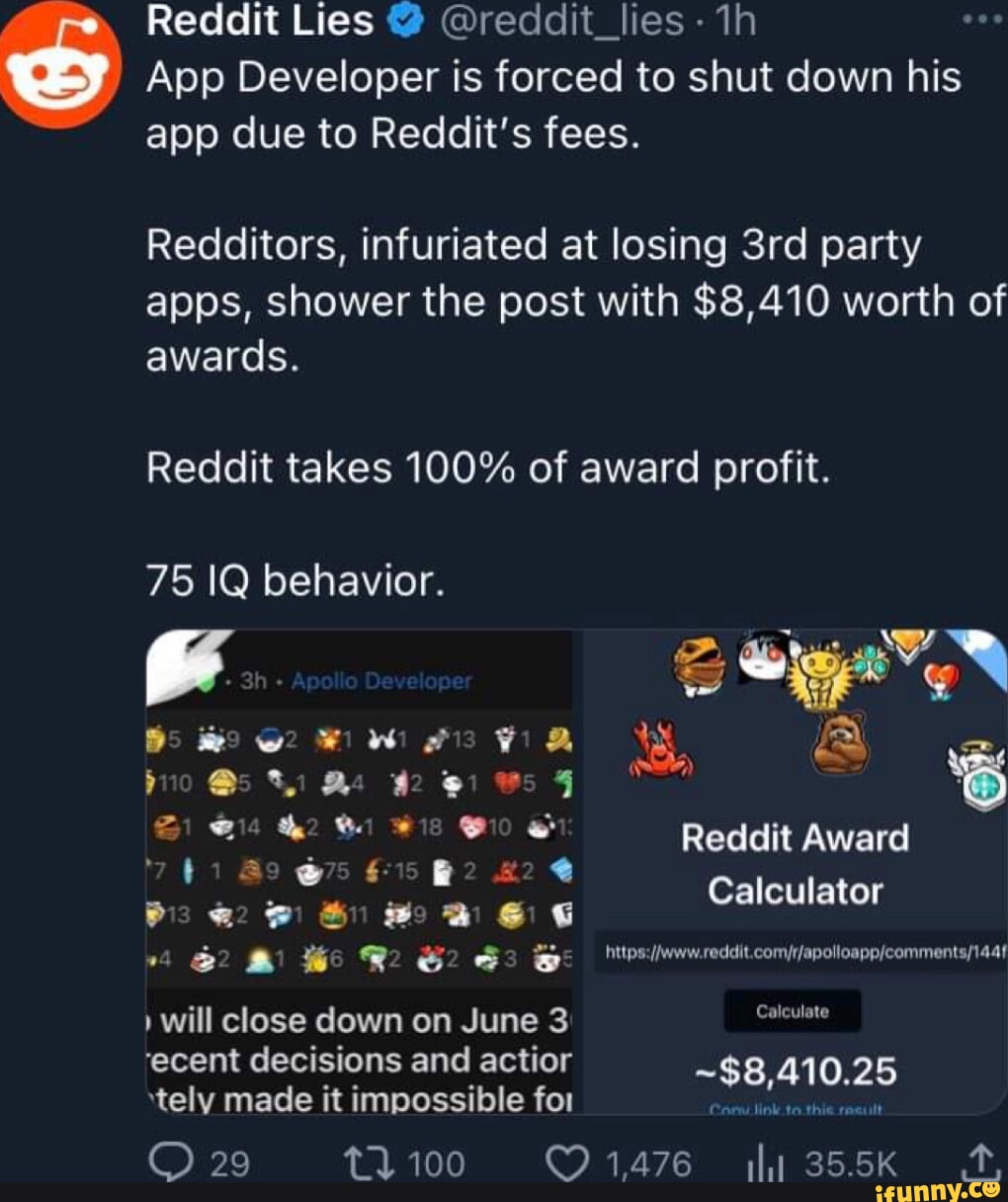Click the winged clover award icon
The height and width of the screenshot is (1202, 1008).
point(869,662)
